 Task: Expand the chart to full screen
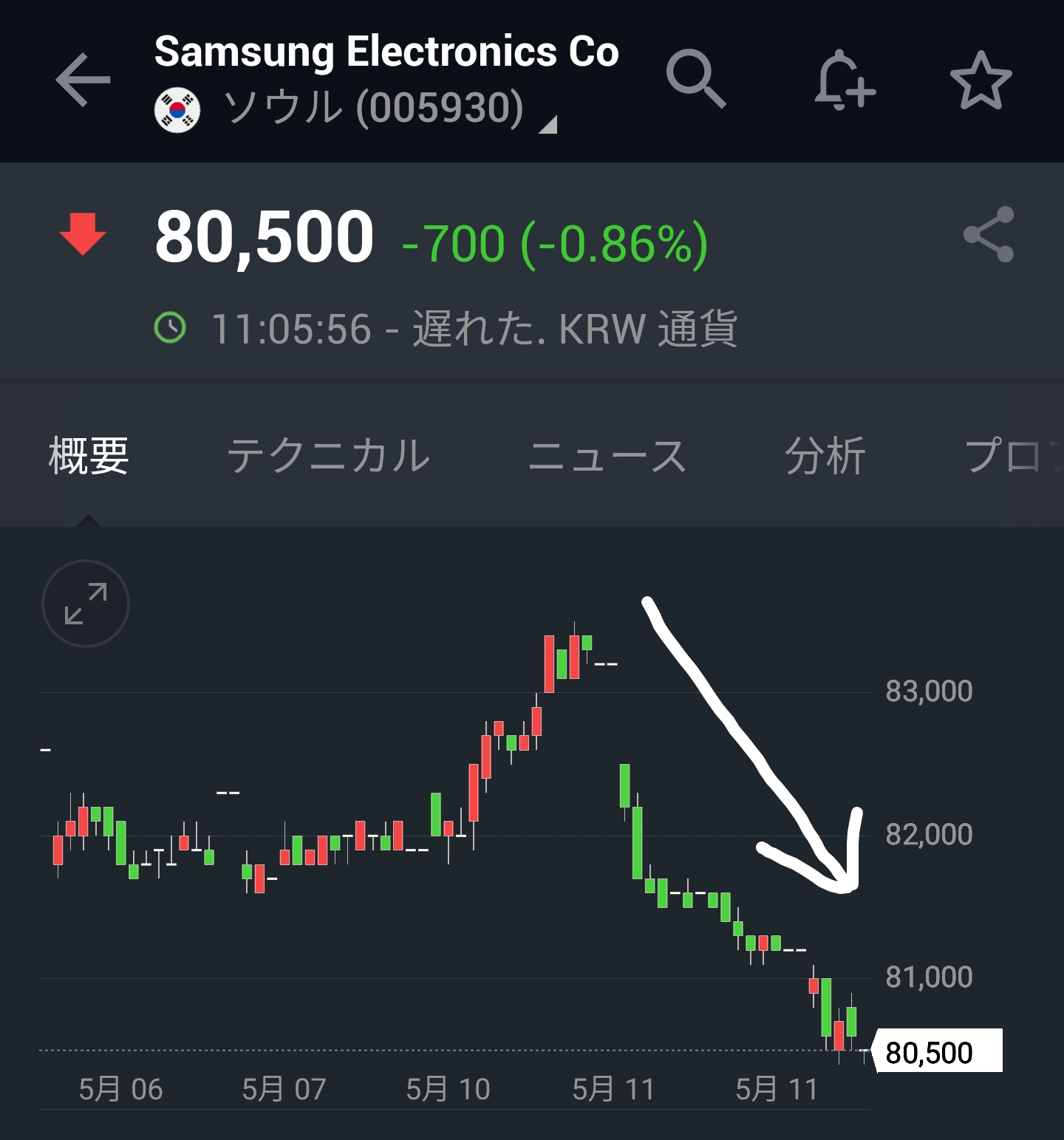point(86,604)
